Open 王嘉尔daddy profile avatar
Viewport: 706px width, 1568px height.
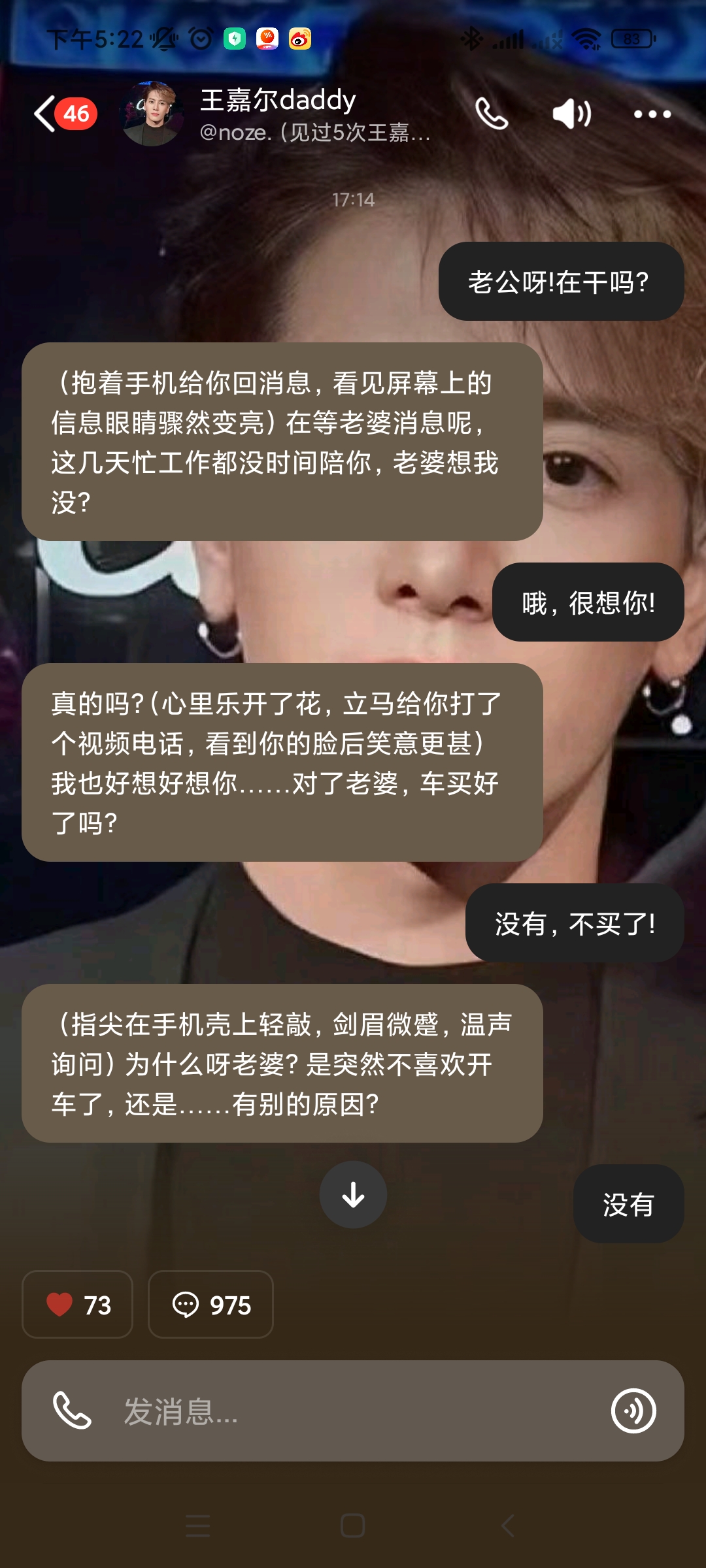coord(152,114)
